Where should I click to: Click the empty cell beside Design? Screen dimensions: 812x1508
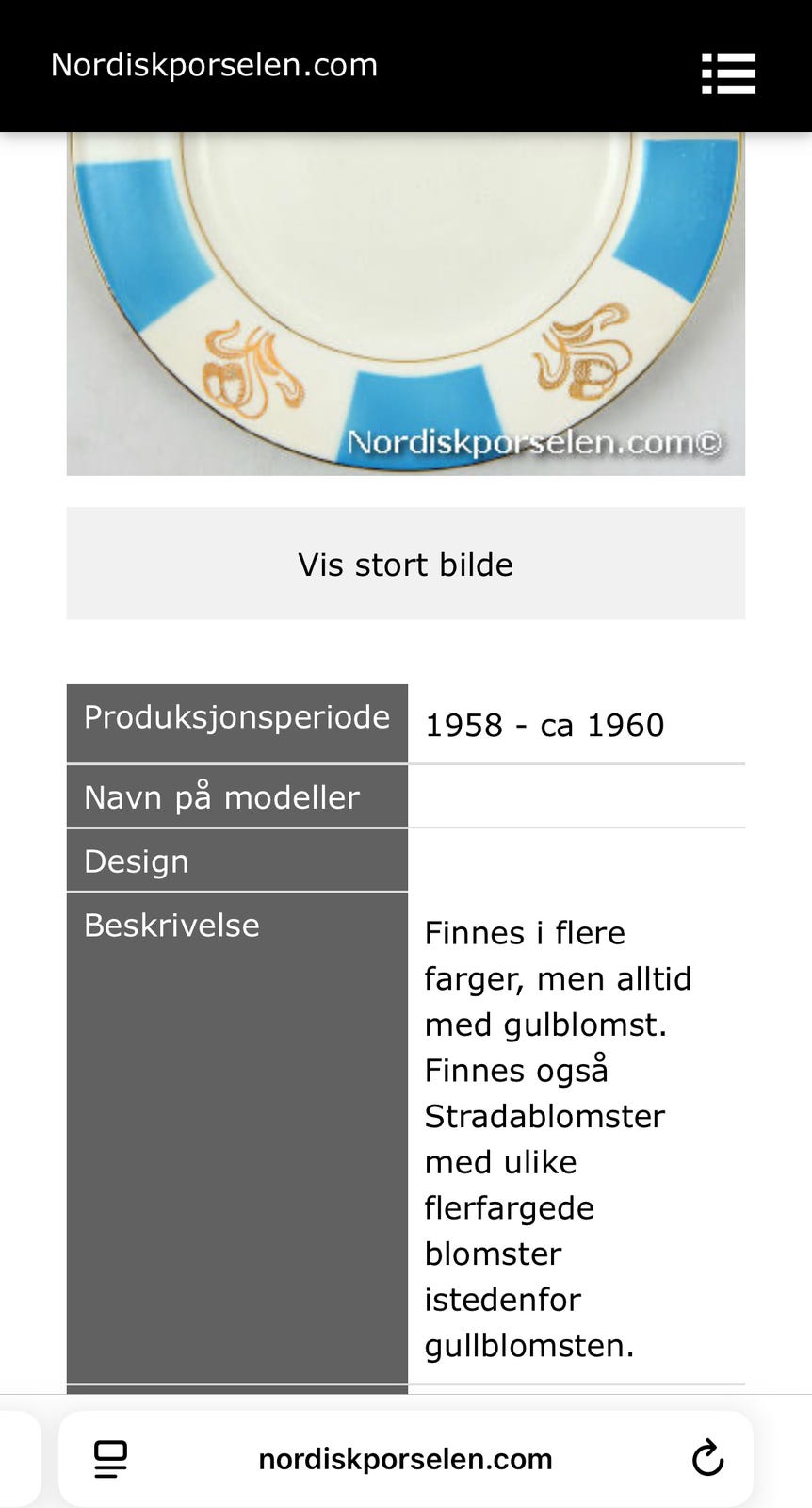click(x=576, y=860)
